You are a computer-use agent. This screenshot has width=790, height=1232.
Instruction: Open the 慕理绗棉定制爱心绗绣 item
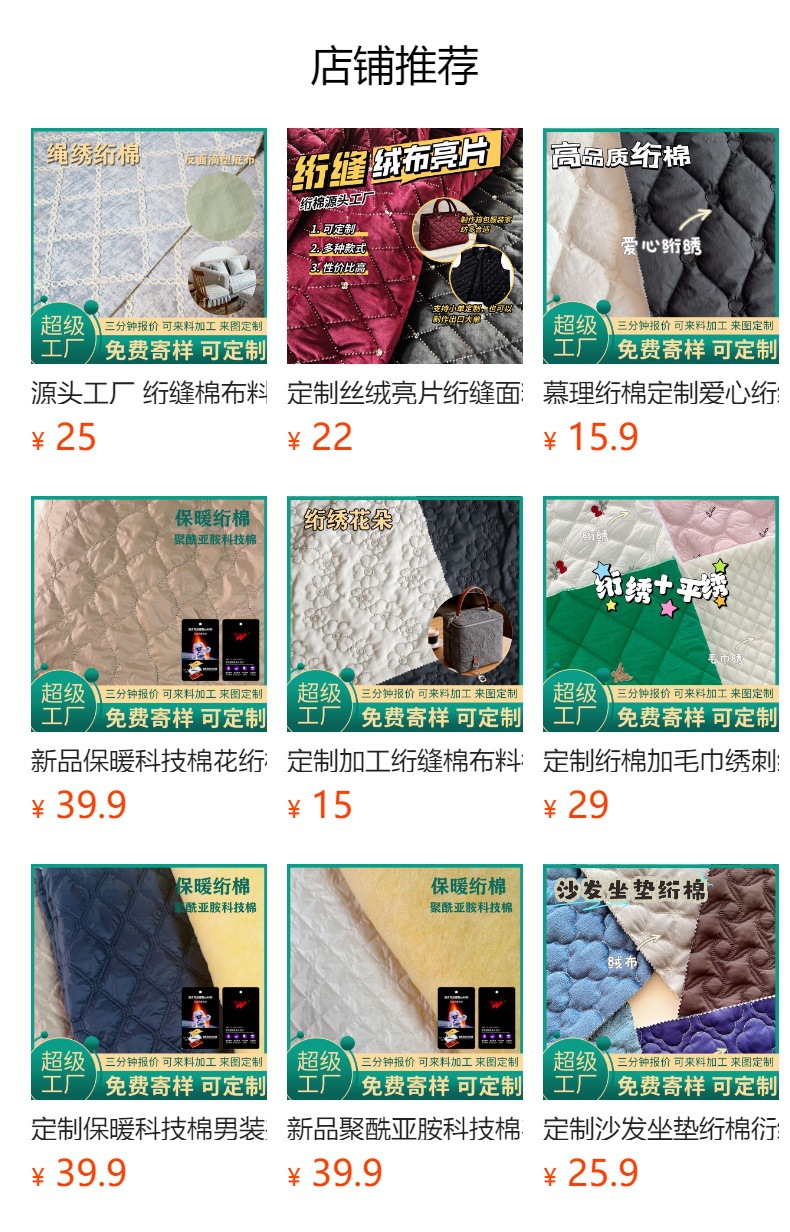(661, 246)
